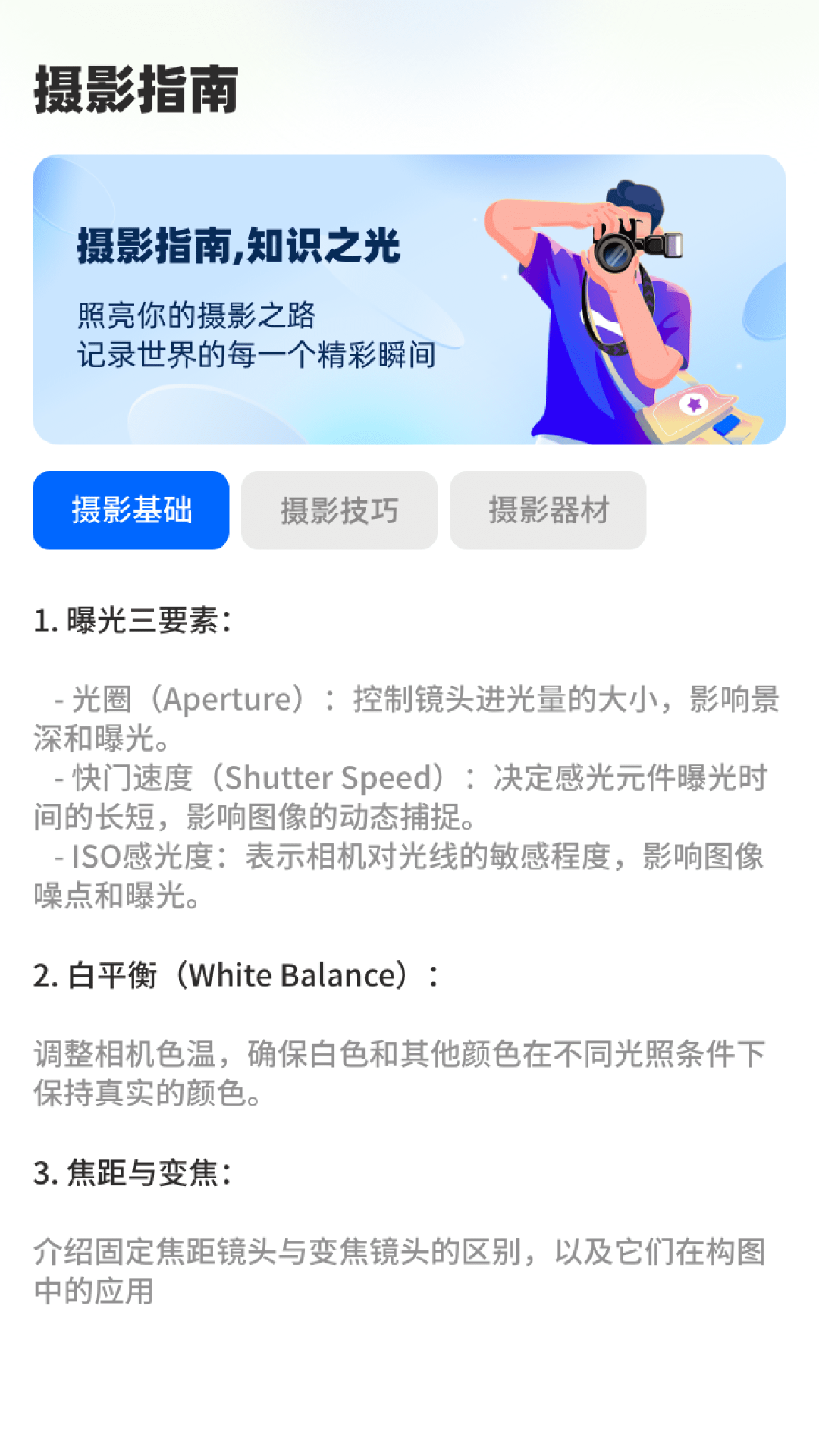Tap the highlighted blue 摄影基础 button
The height and width of the screenshot is (1456, 819).
tap(130, 510)
